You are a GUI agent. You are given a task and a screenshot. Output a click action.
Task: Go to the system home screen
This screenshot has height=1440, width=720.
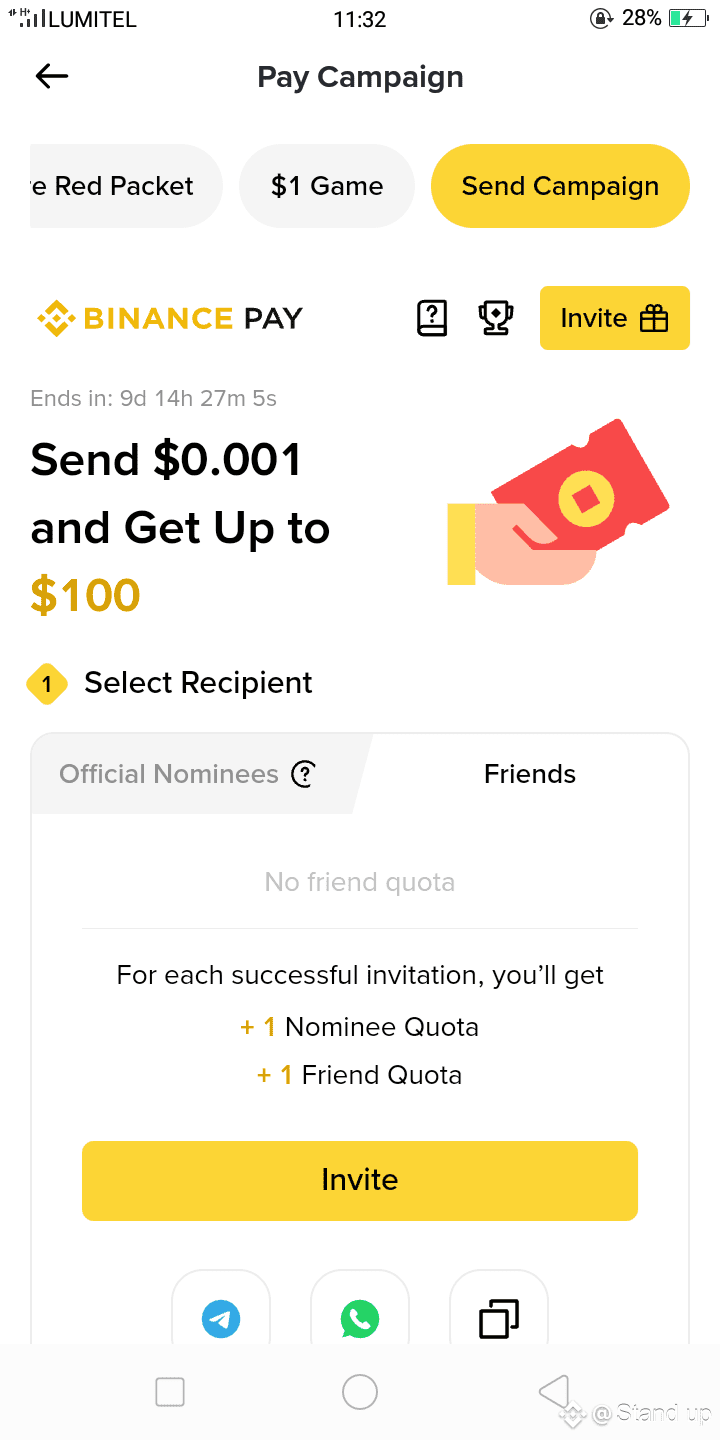360,1392
